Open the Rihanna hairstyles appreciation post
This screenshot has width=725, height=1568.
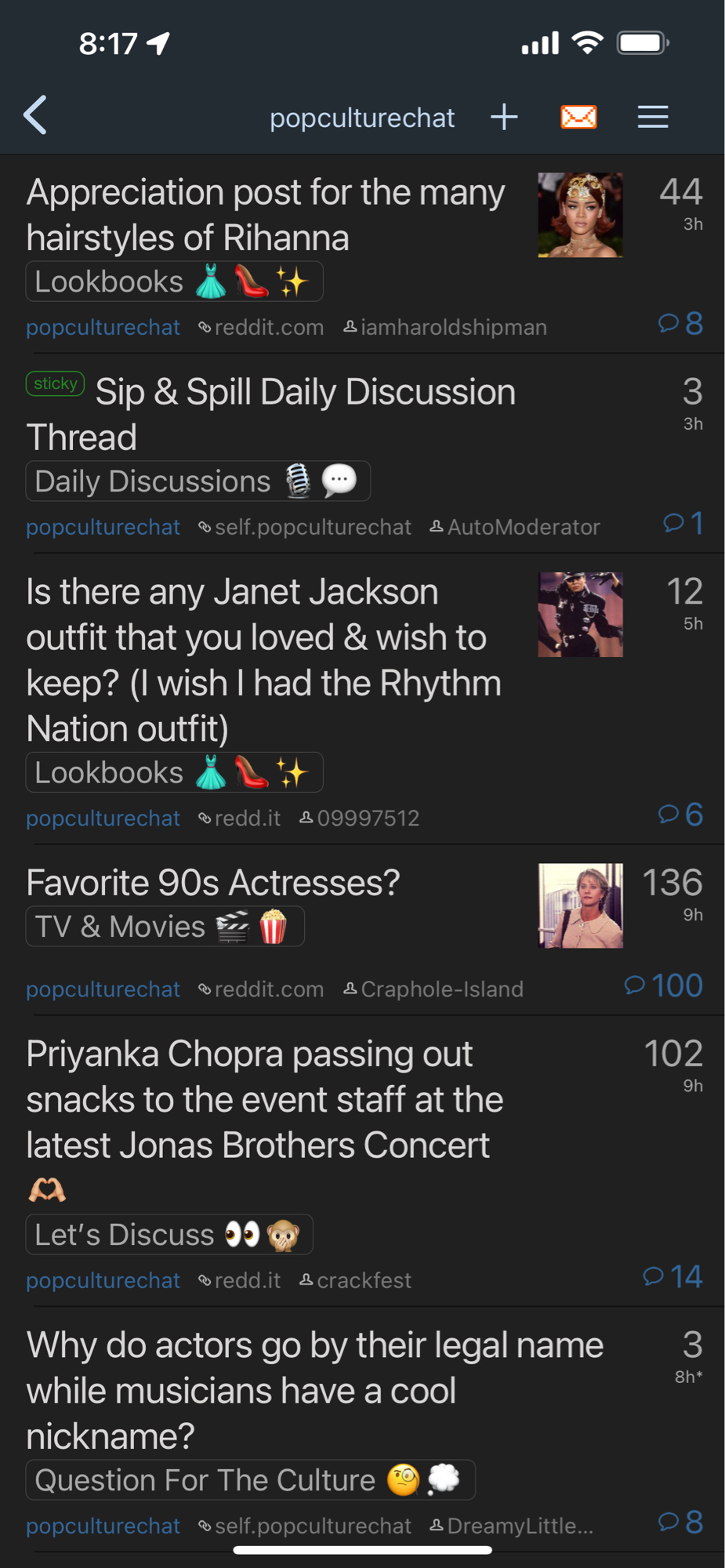(x=266, y=215)
